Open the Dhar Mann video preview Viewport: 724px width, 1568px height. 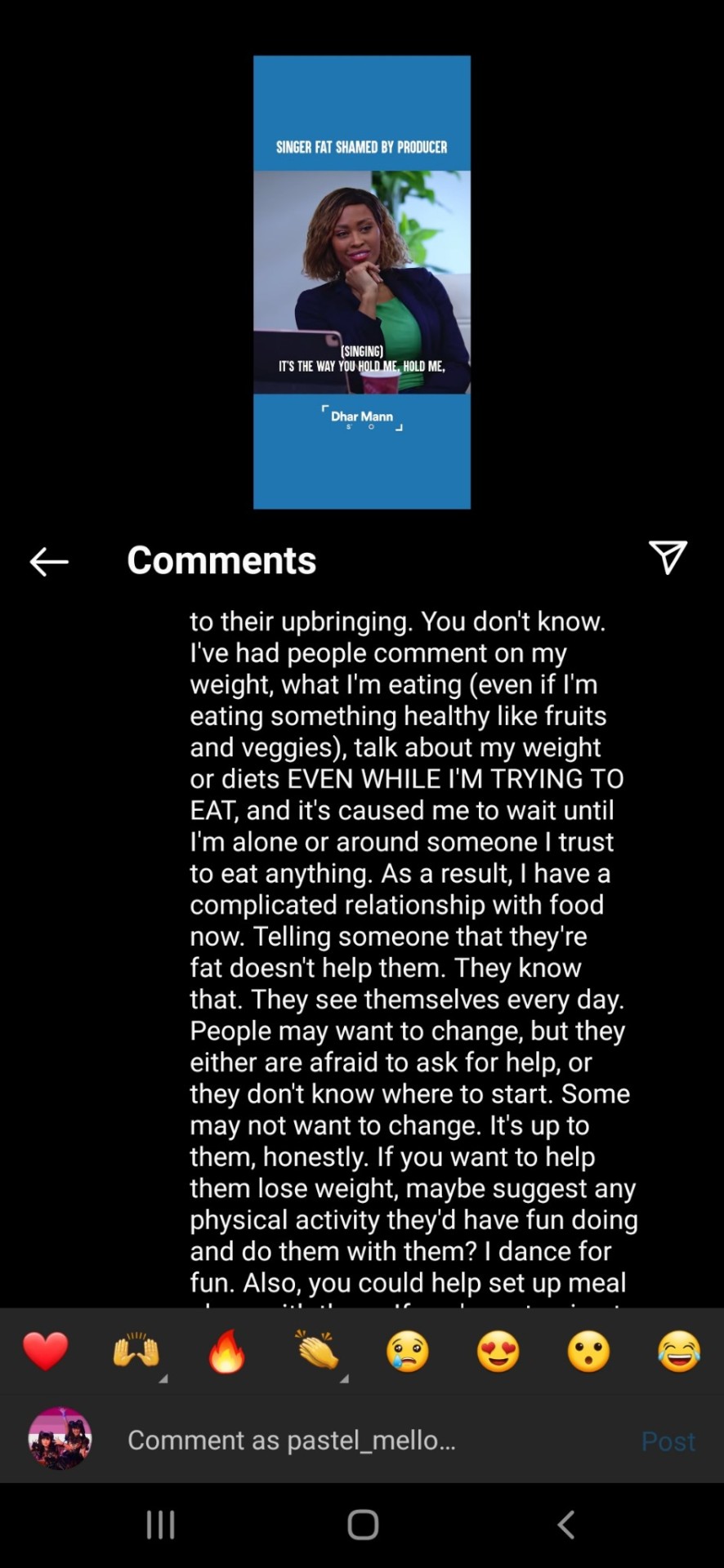coord(362,282)
